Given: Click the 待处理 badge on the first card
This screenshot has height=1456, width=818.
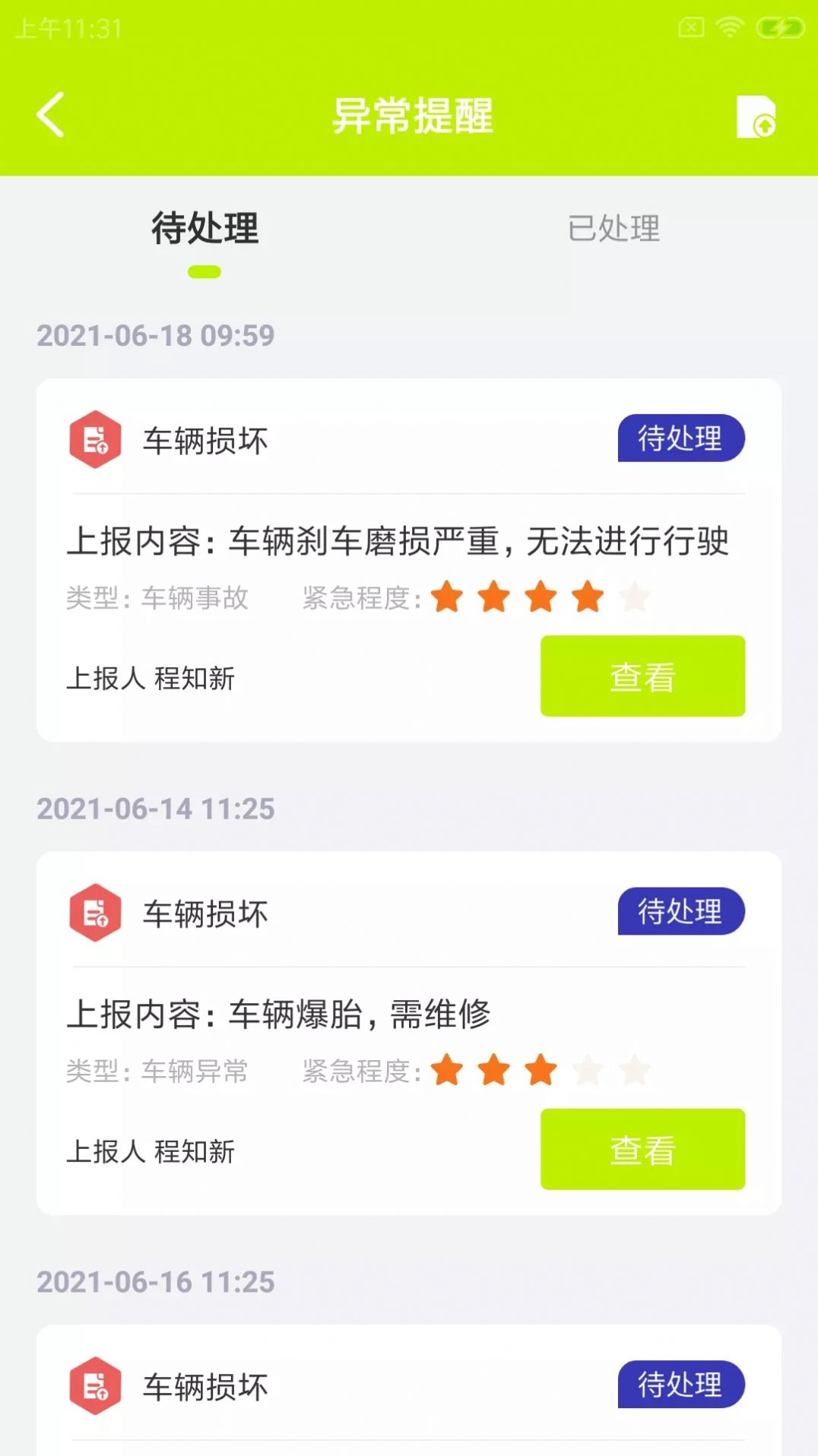Looking at the screenshot, I should tap(681, 439).
